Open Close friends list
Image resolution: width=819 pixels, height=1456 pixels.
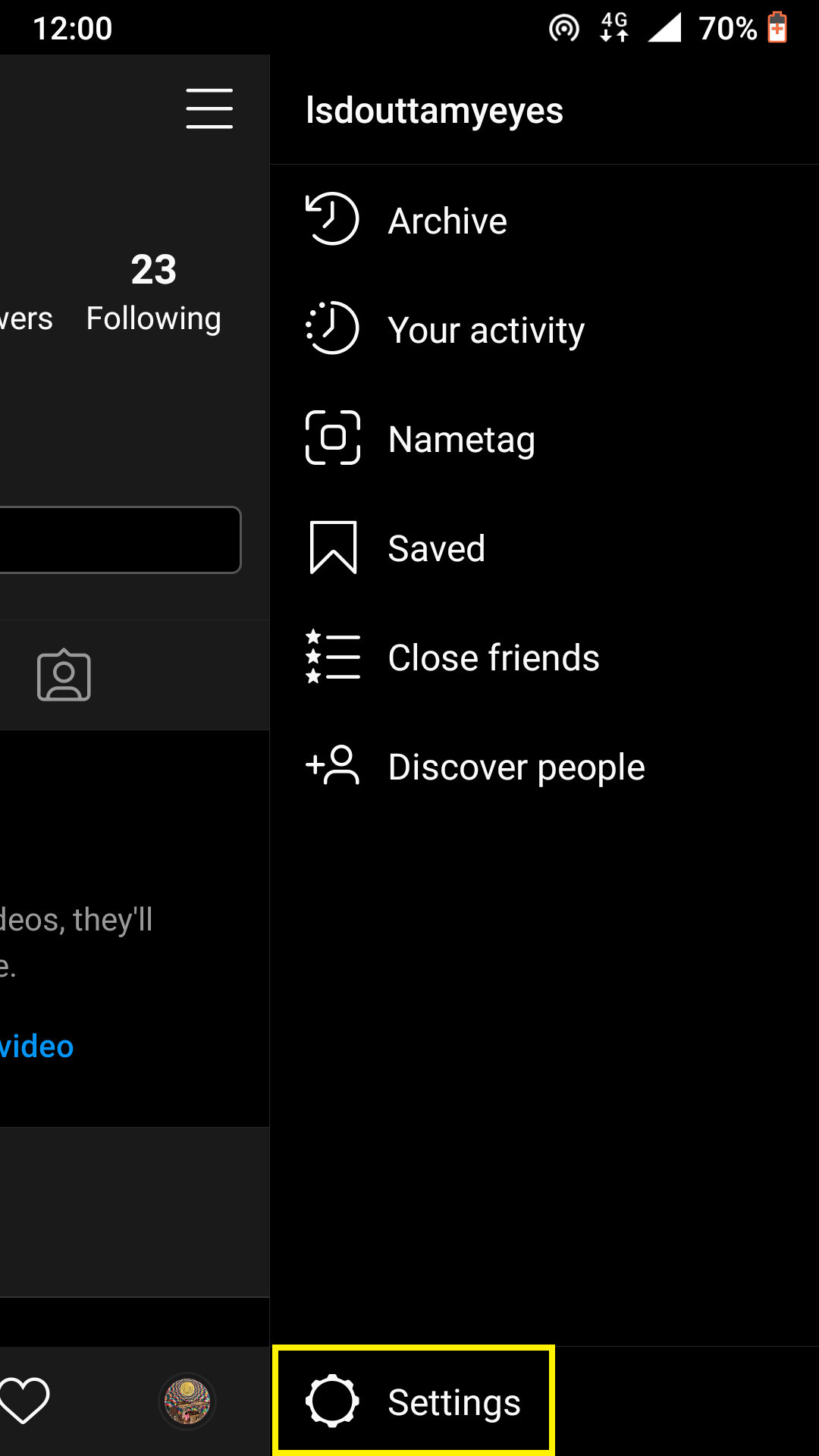[544, 657]
